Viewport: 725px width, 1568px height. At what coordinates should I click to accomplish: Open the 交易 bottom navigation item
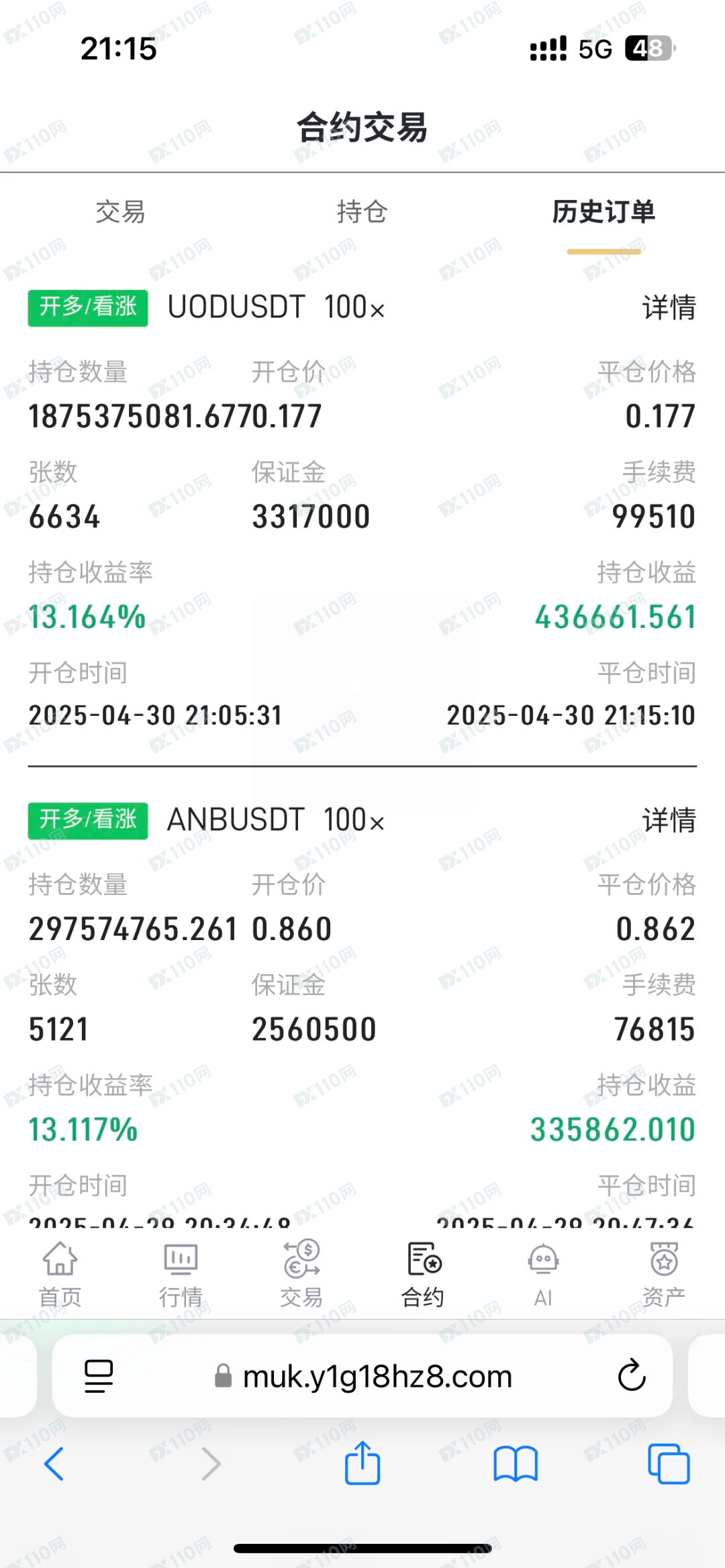301,1273
